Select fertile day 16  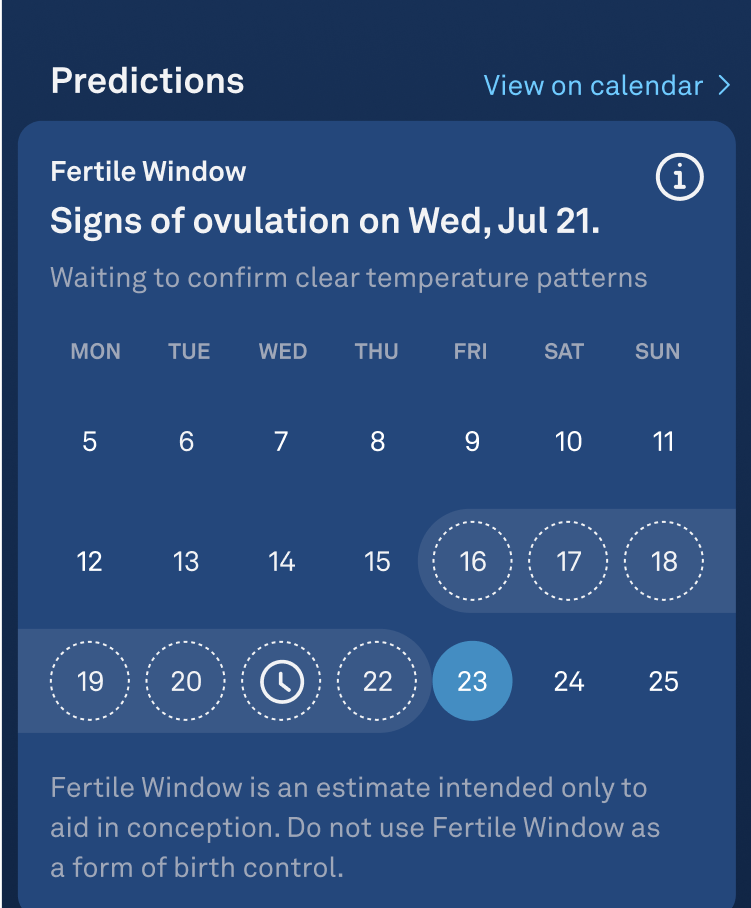(x=472, y=561)
